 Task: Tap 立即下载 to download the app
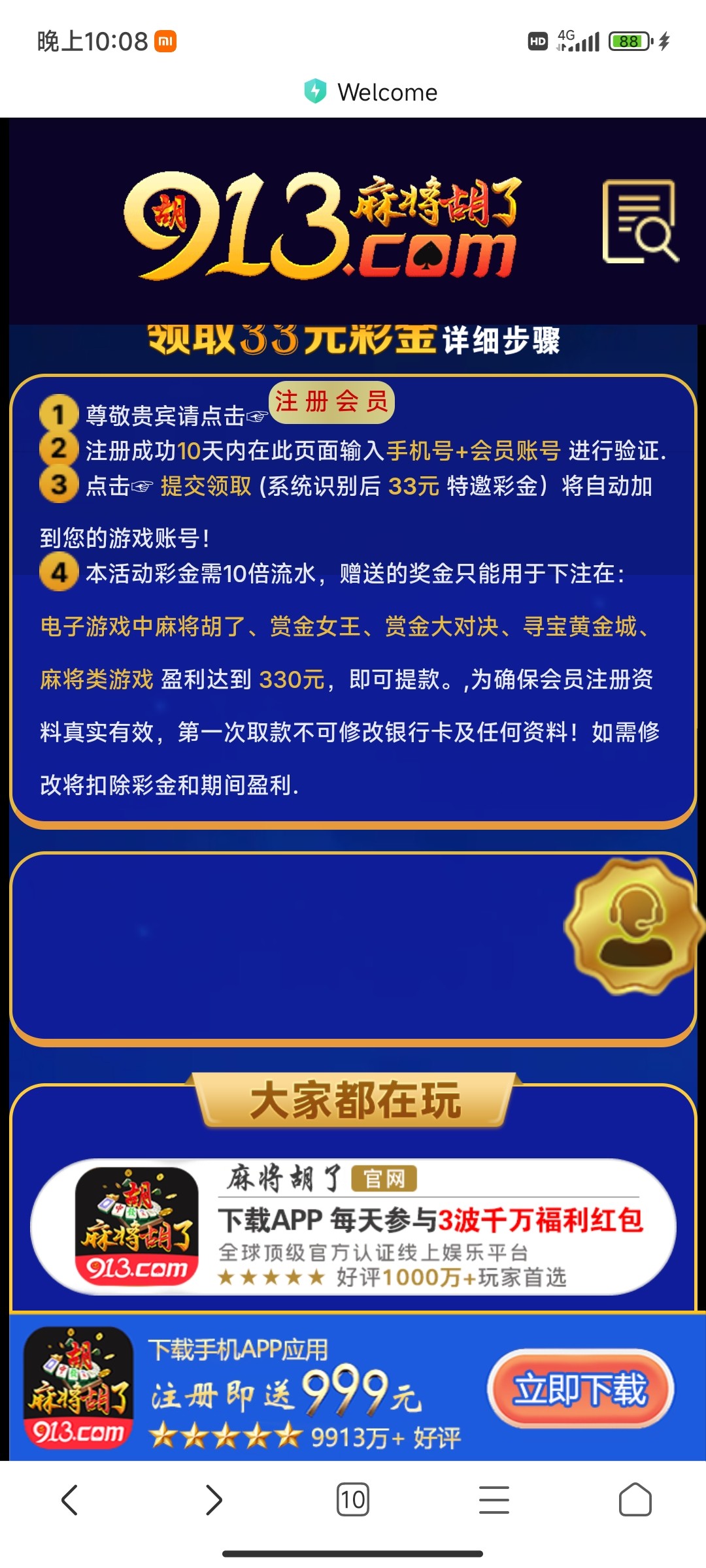580,1389
